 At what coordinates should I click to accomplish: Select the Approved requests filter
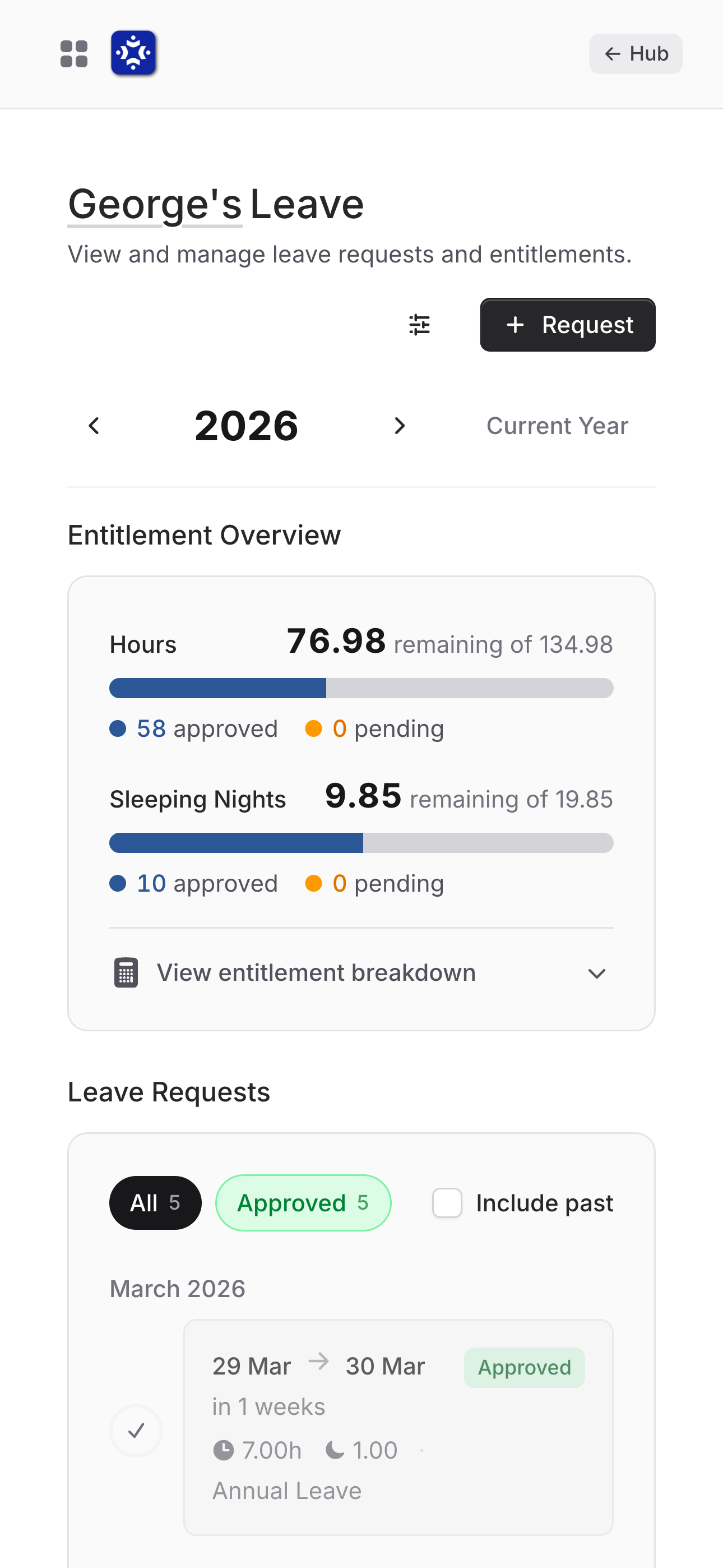pyautogui.click(x=303, y=1202)
